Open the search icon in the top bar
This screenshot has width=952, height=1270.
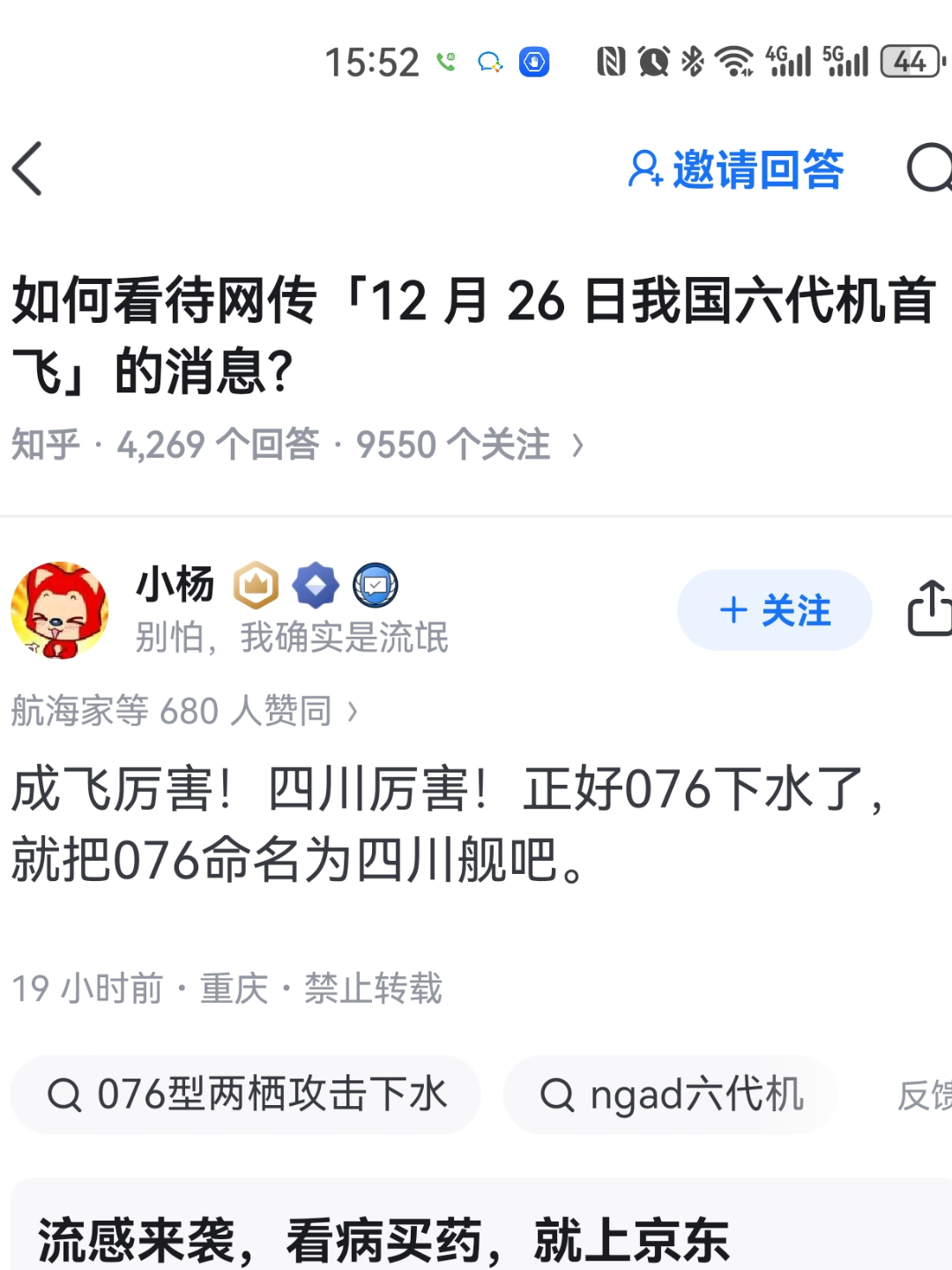928,168
